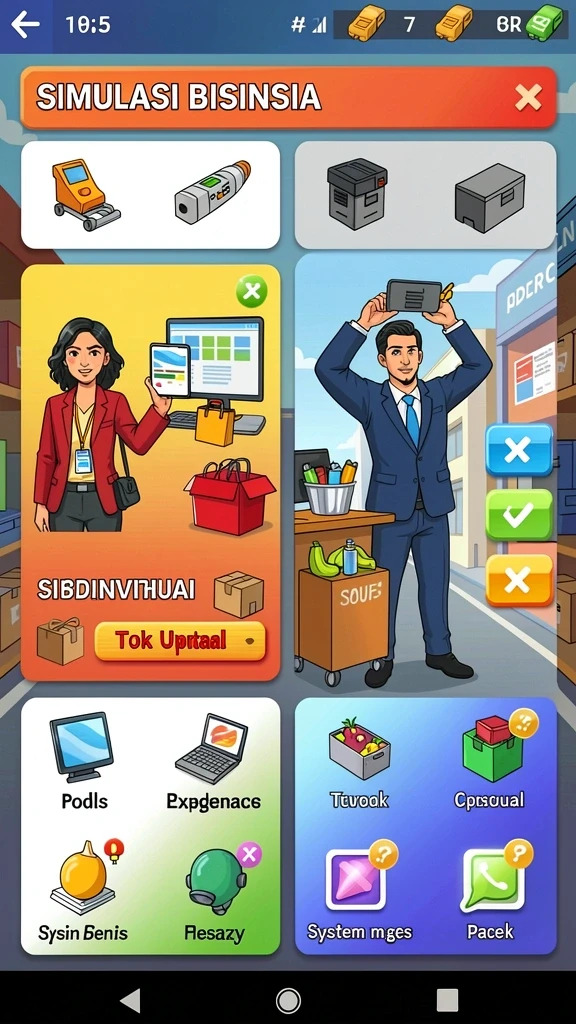
Task: Go back with the top-left arrow
Action: tap(26, 25)
